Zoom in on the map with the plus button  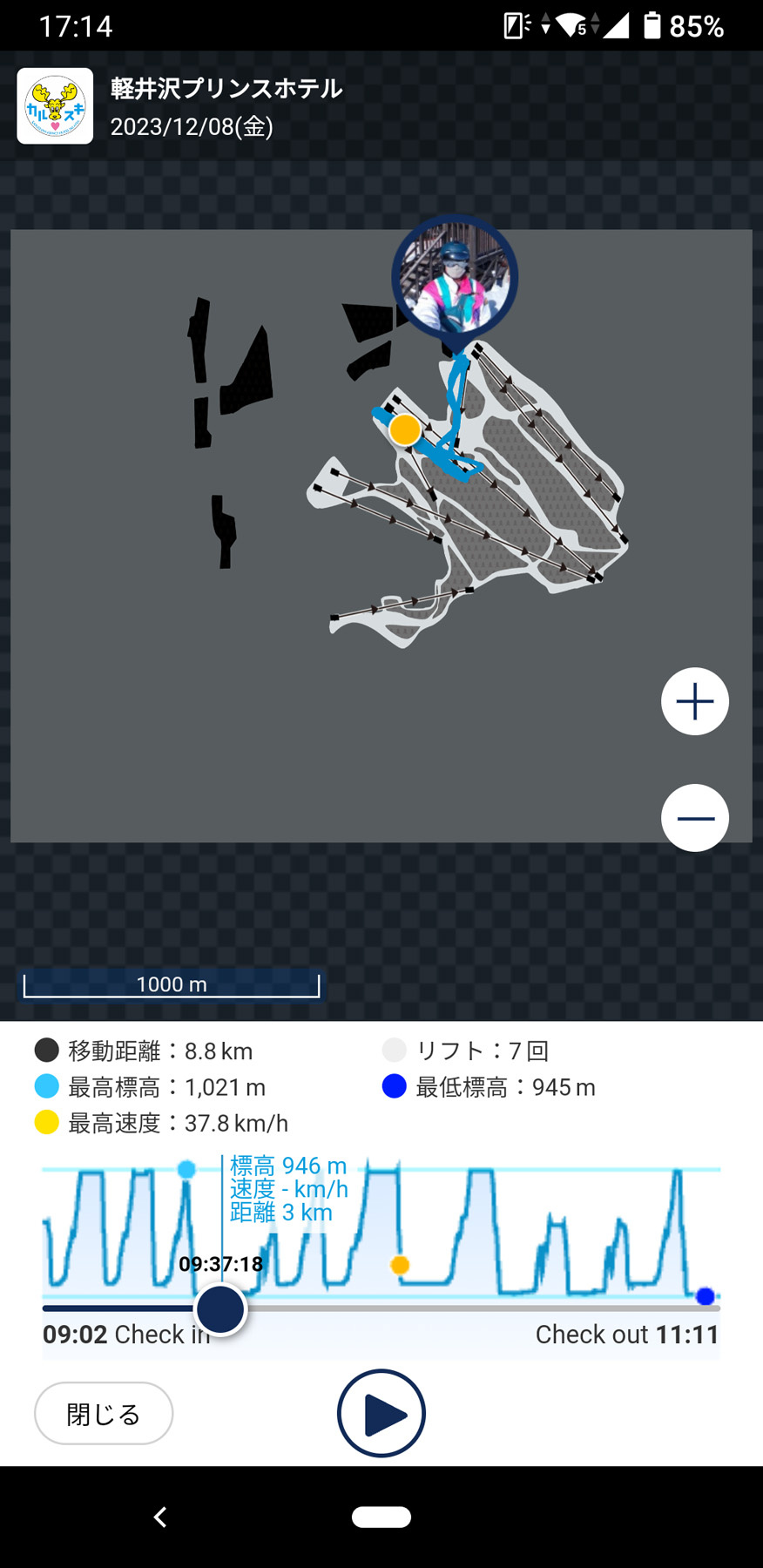694,701
